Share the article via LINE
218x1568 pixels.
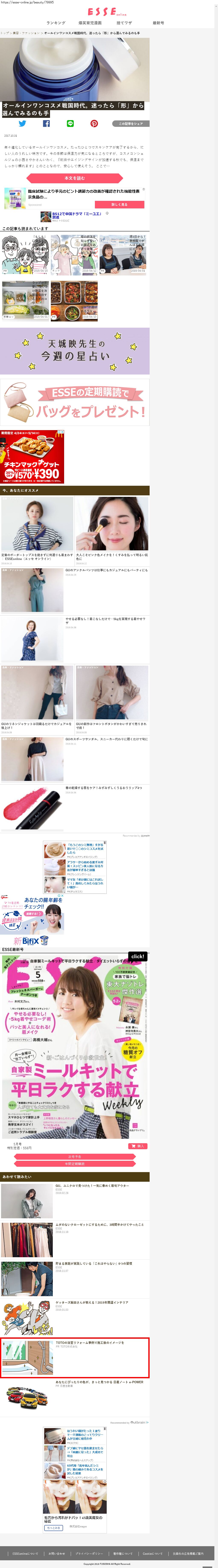tap(70, 124)
